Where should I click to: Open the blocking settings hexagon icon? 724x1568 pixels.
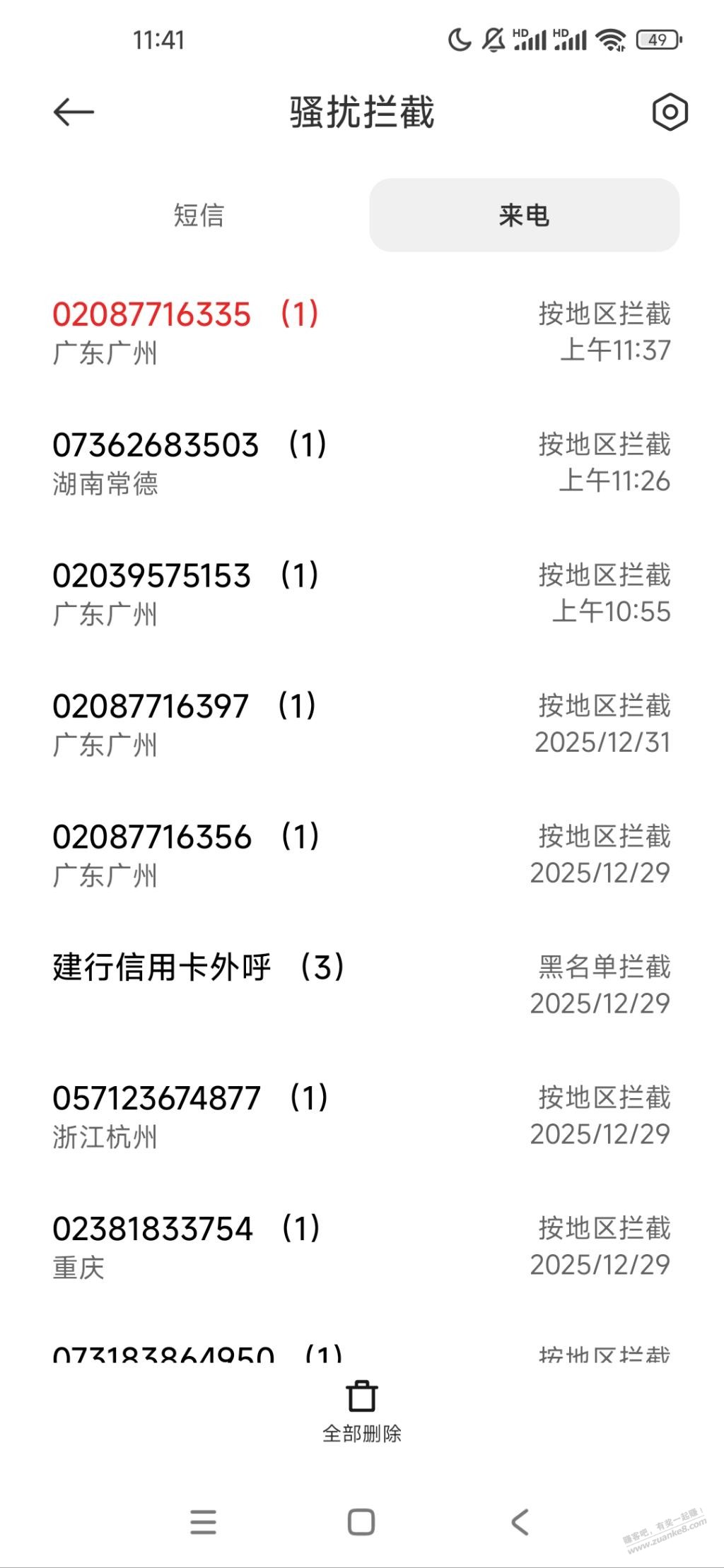point(669,112)
